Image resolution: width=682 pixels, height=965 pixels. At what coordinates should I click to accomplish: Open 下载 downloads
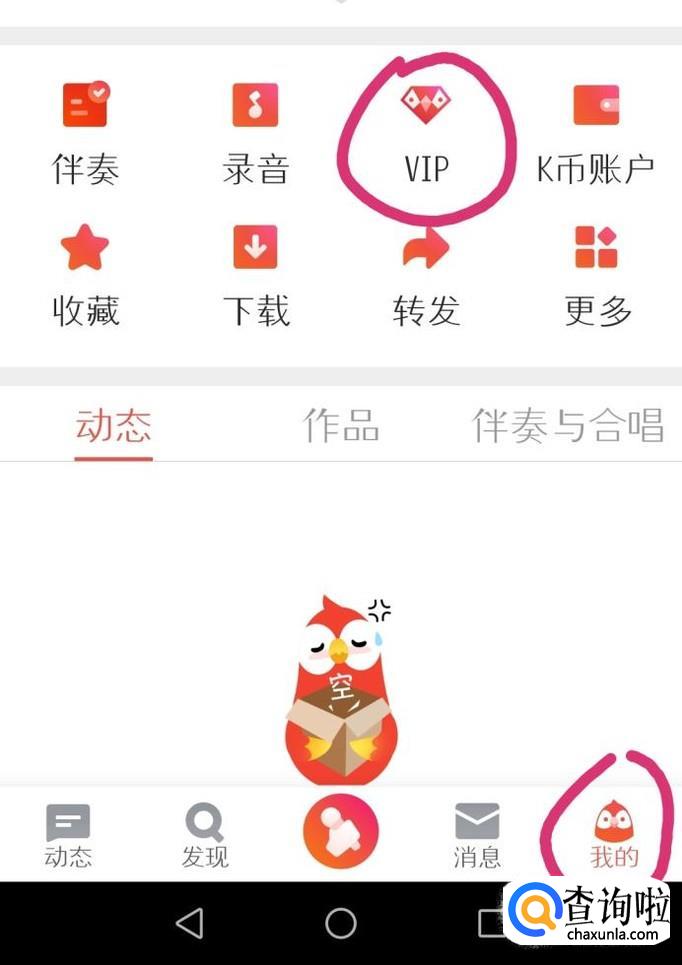click(x=255, y=275)
